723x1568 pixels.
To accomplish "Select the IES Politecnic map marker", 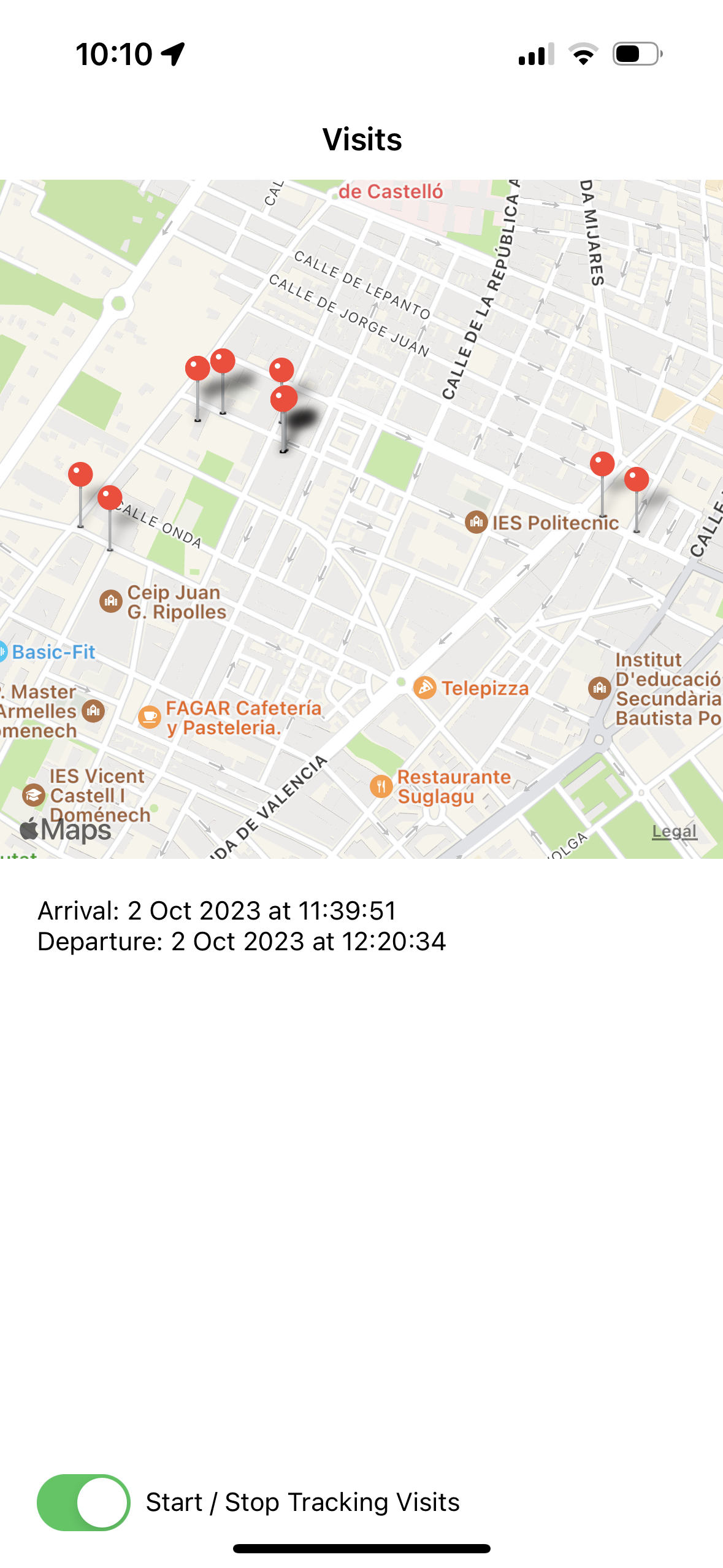I will click(x=476, y=522).
